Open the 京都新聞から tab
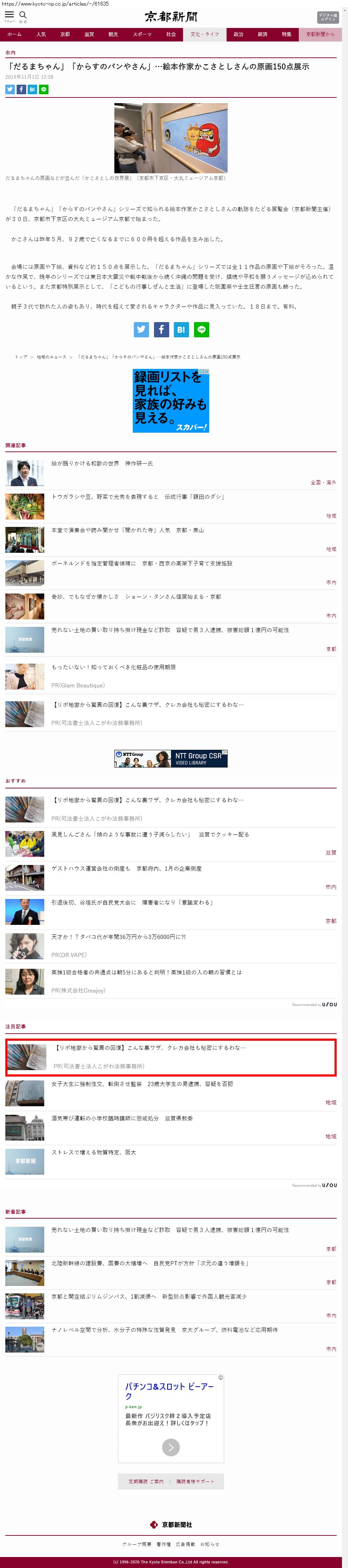Screen dimensions: 348x1568 pyautogui.click(x=320, y=35)
